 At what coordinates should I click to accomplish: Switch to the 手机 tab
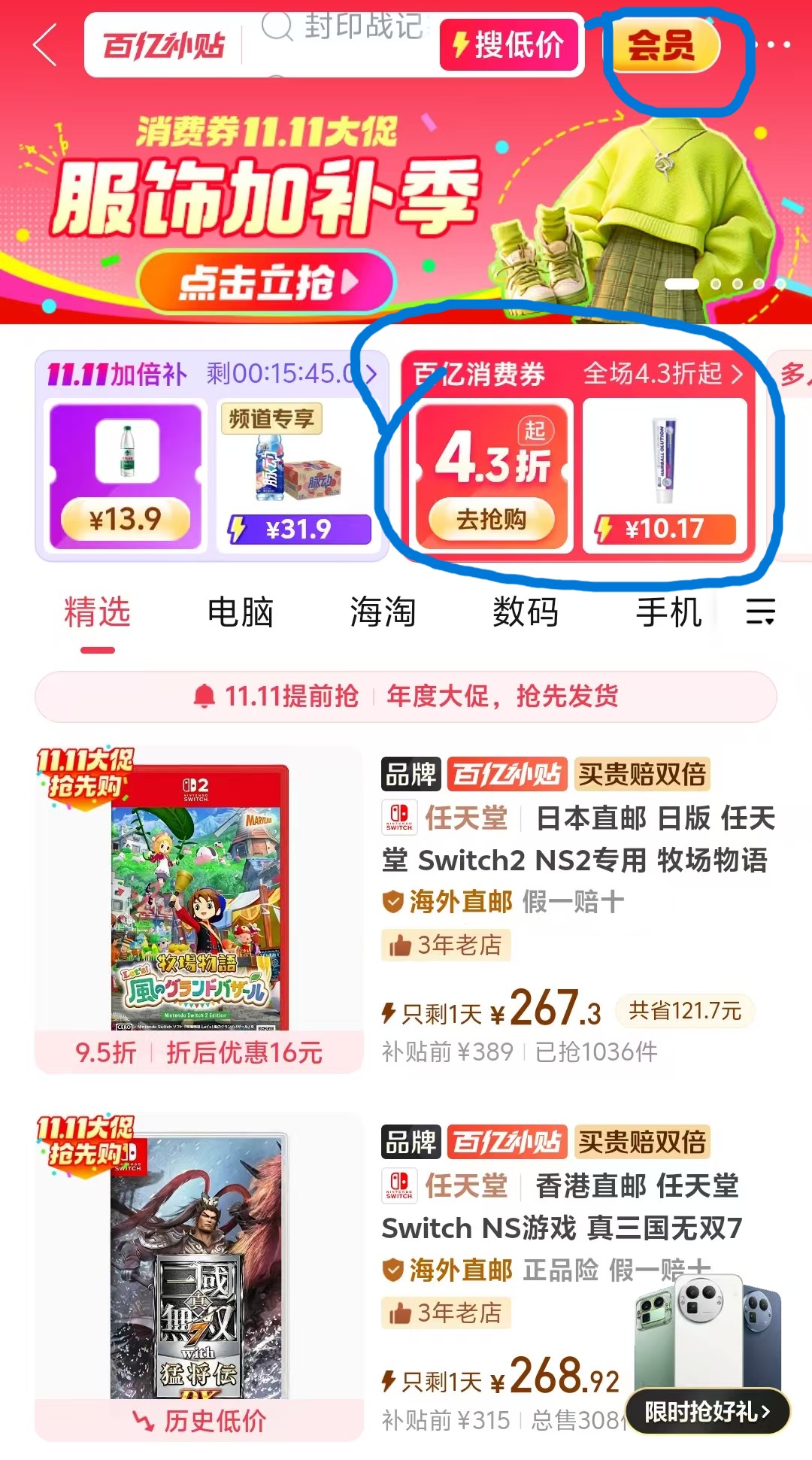[x=668, y=612]
